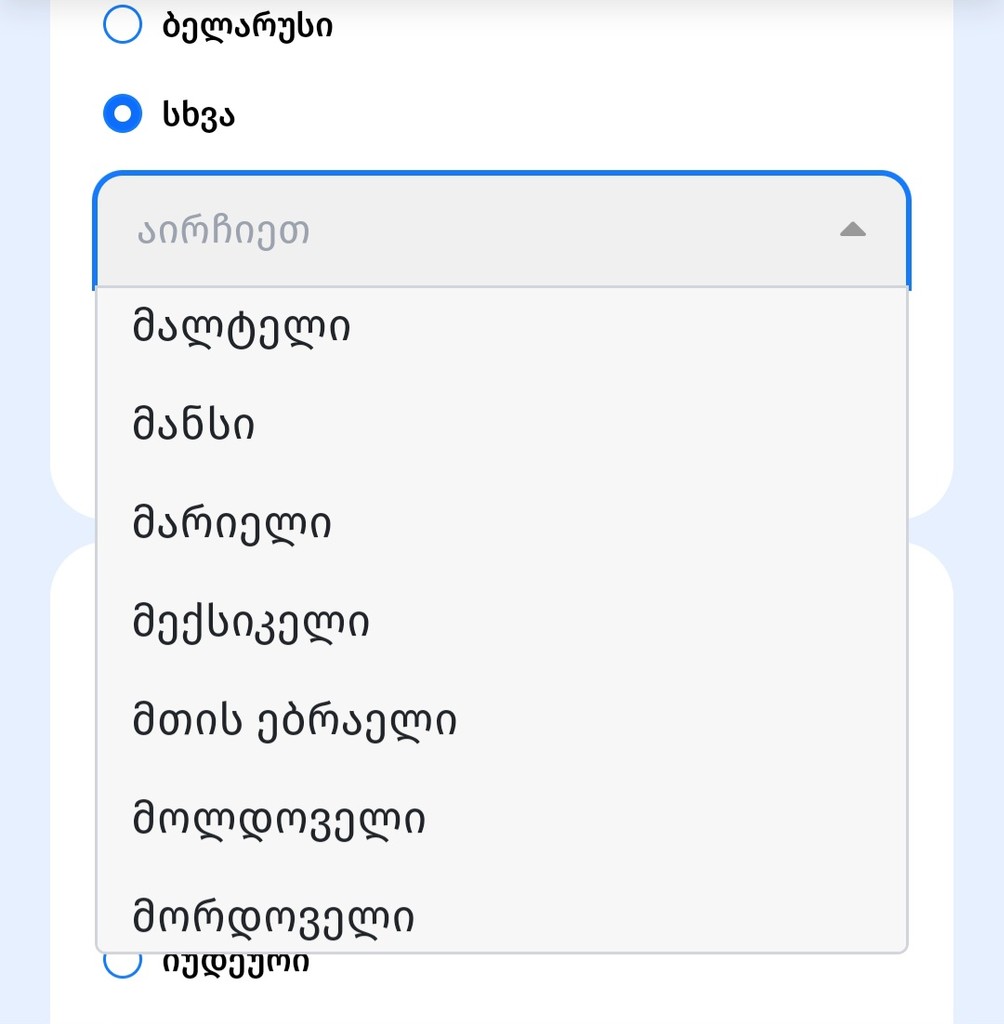The image size is (1004, 1024).
Task: Tap the highlighted blue dropdown border
Action: [502, 177]
